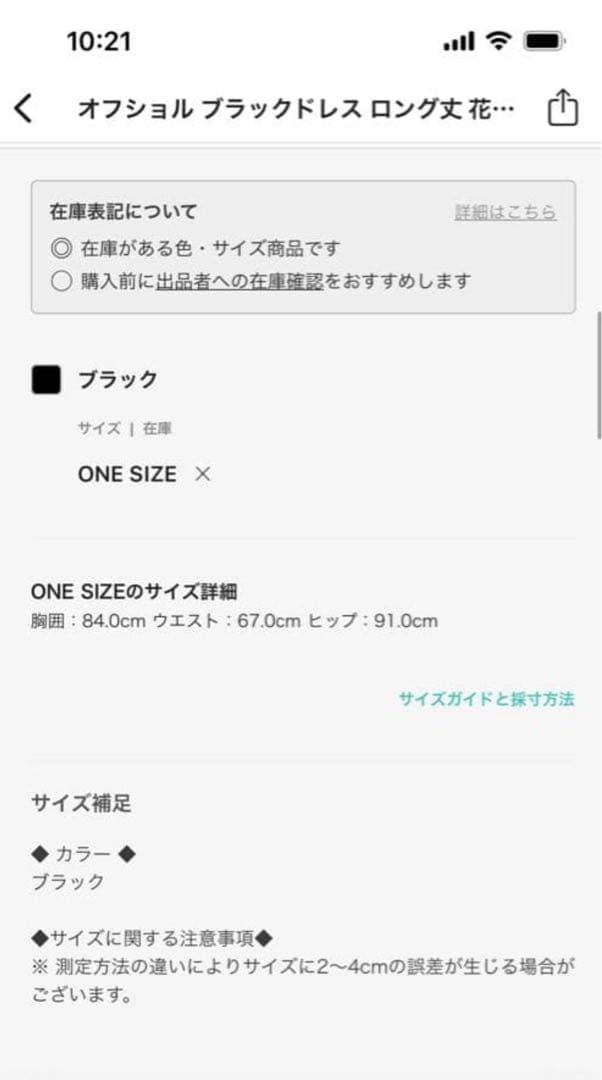Screen dimensions: 602x1080
Task: Share this product listing
Action: [563, 108]
